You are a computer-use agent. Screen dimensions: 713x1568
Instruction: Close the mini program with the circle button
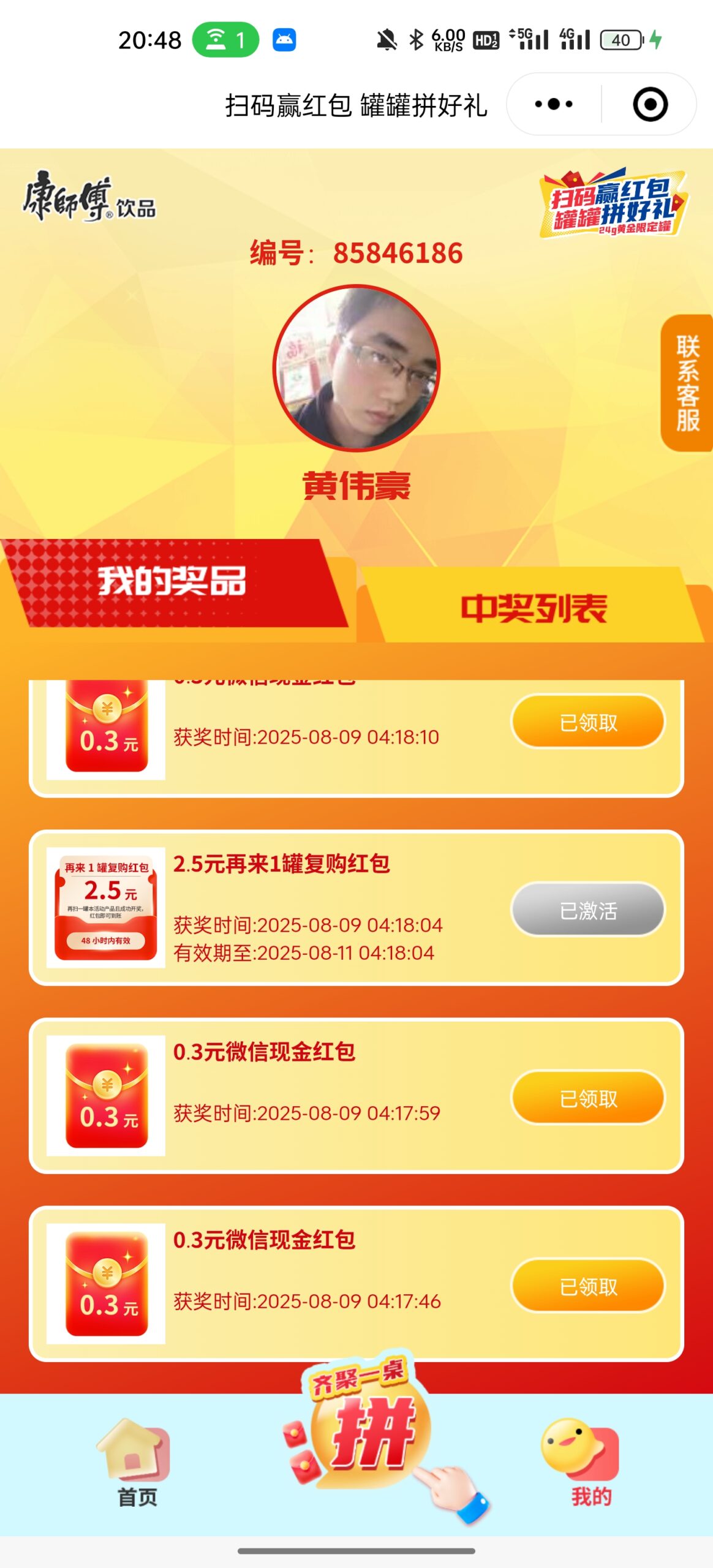[650, 104]
